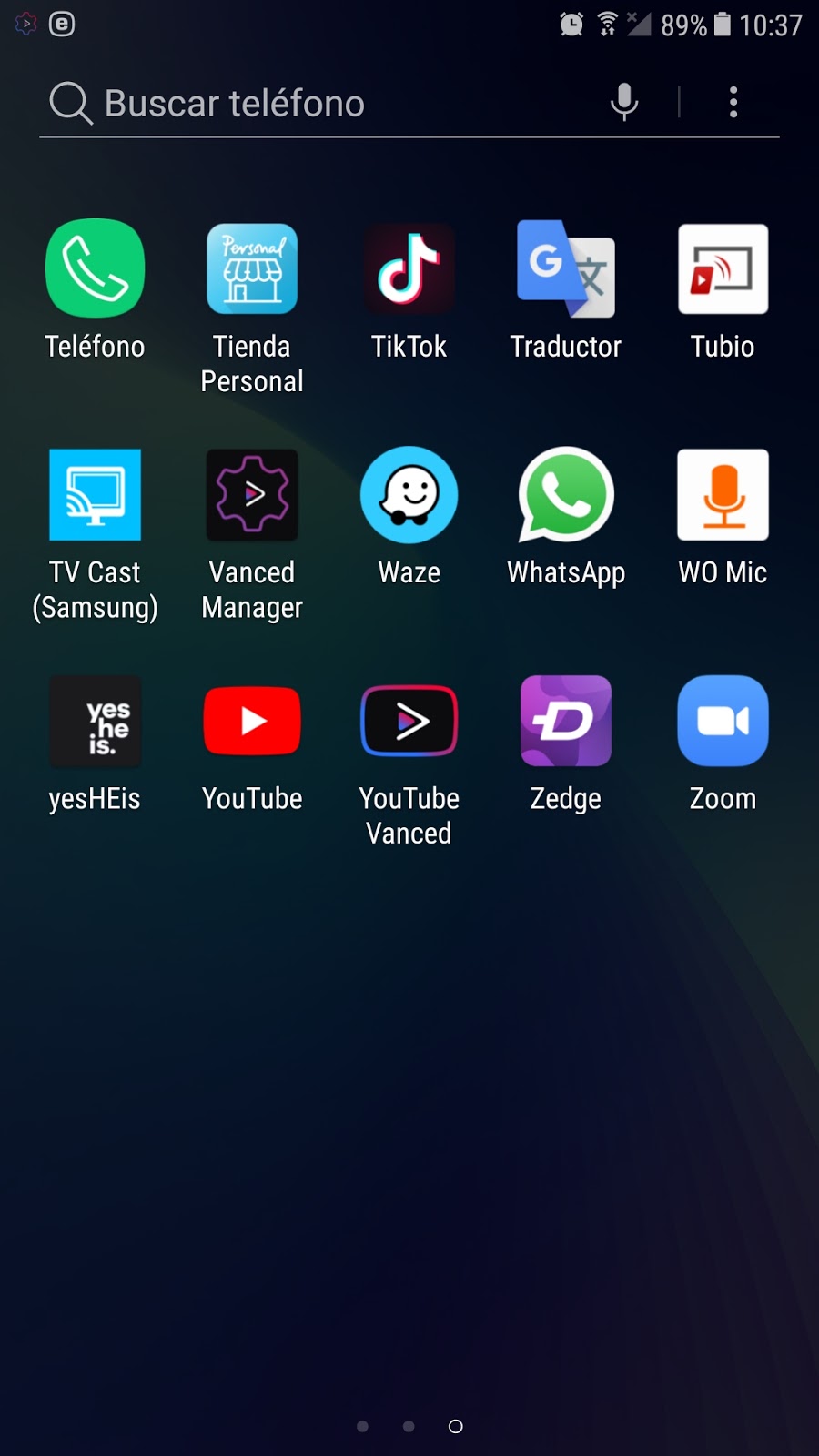Launch Tienda Personal

point(252,269)
